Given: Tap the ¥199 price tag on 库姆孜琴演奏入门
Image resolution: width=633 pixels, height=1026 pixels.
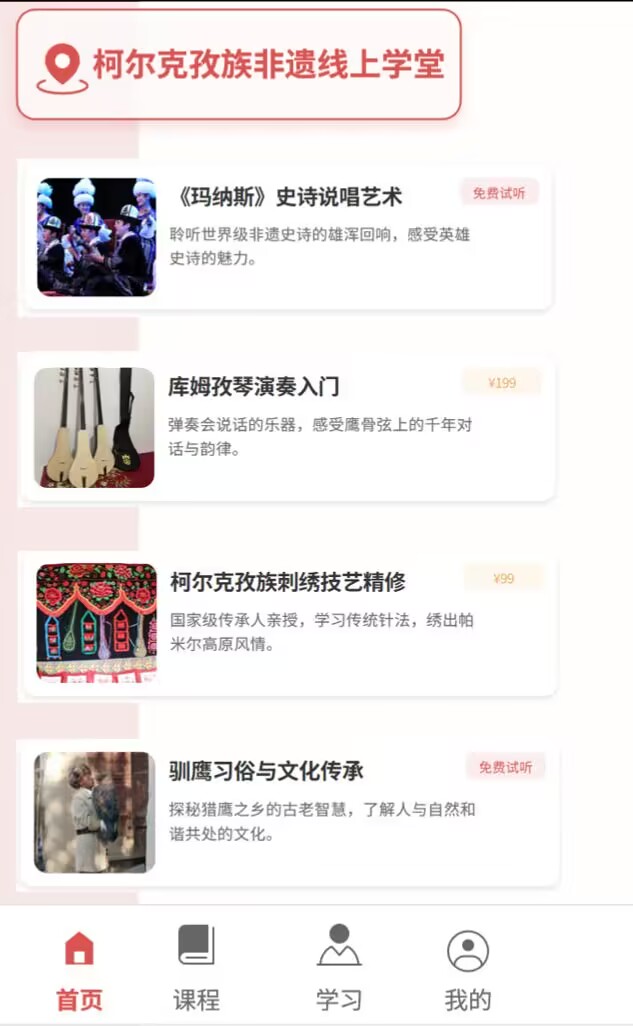Looking at the screenshot, I should (x=502, y=382).
